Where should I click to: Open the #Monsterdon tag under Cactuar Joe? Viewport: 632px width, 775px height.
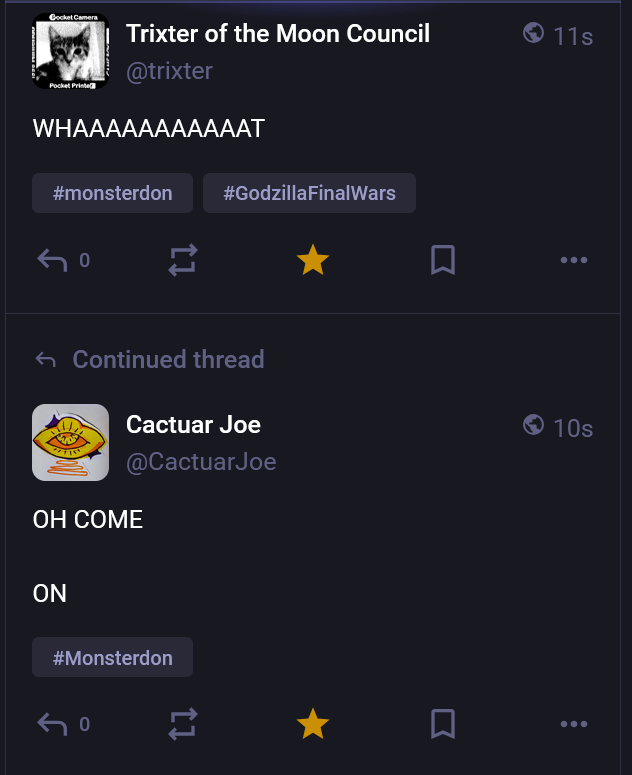[112, 658]
